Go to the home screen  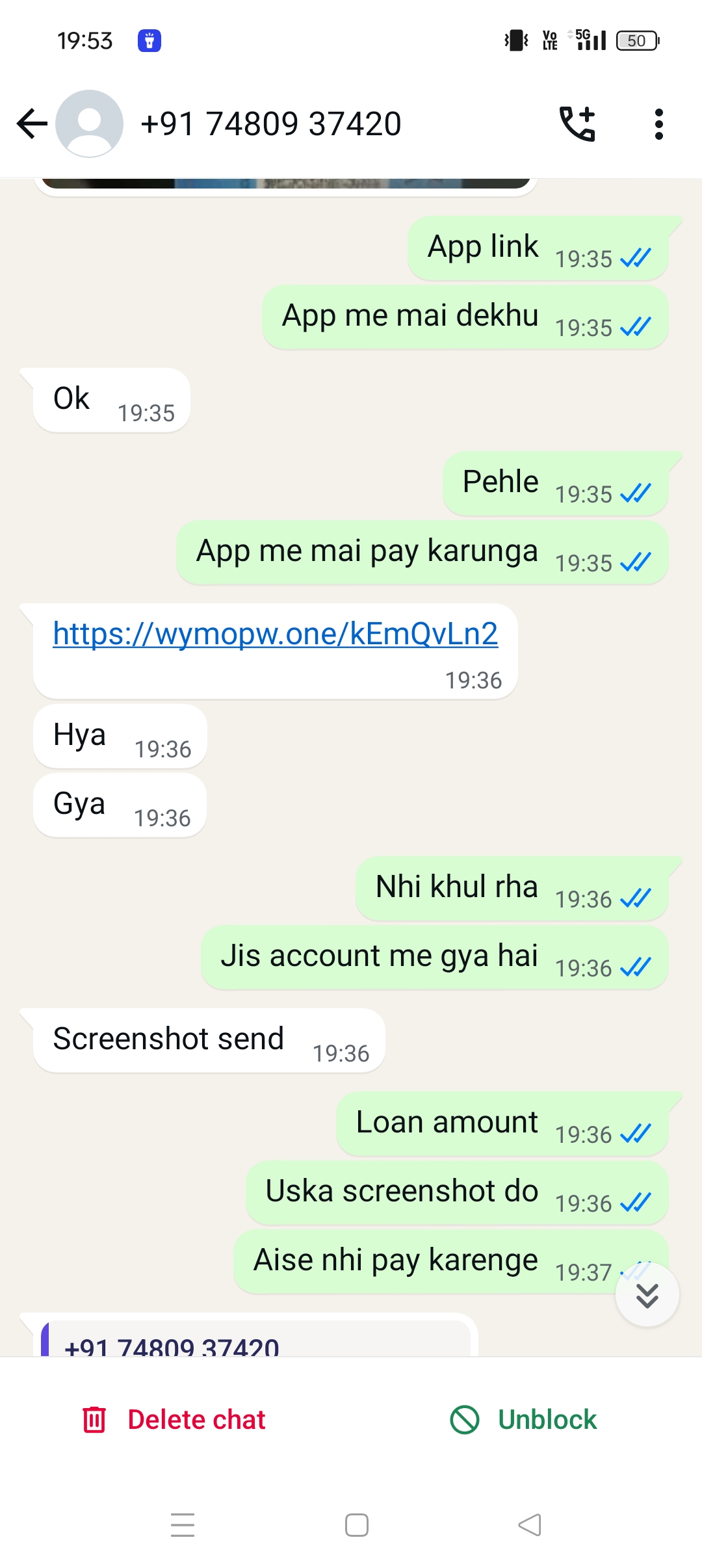click(x=357, y=1525)
